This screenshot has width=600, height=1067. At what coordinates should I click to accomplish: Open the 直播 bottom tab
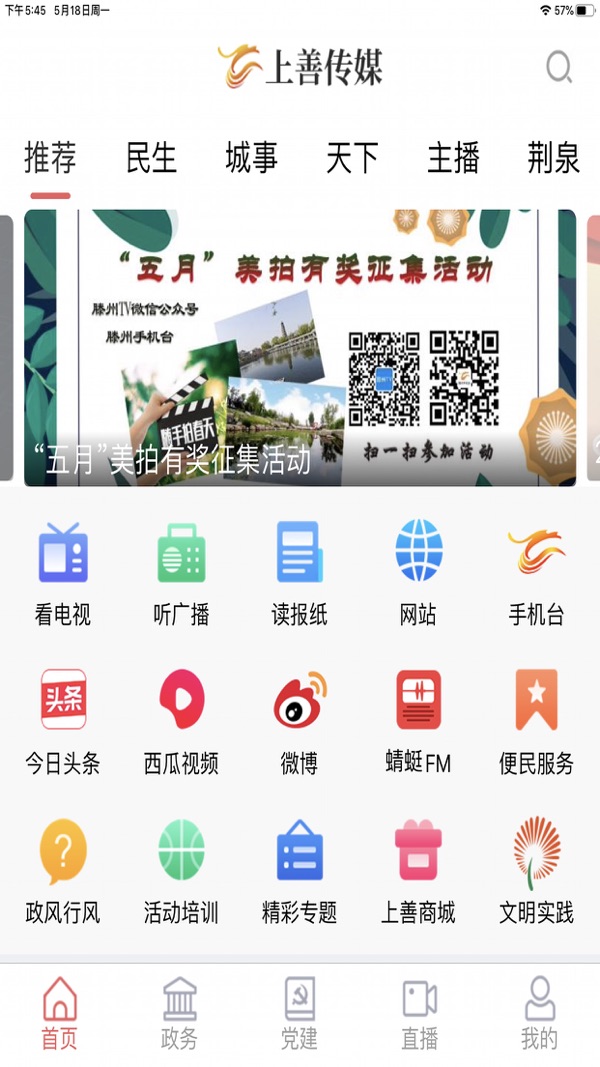[419, 1013]
